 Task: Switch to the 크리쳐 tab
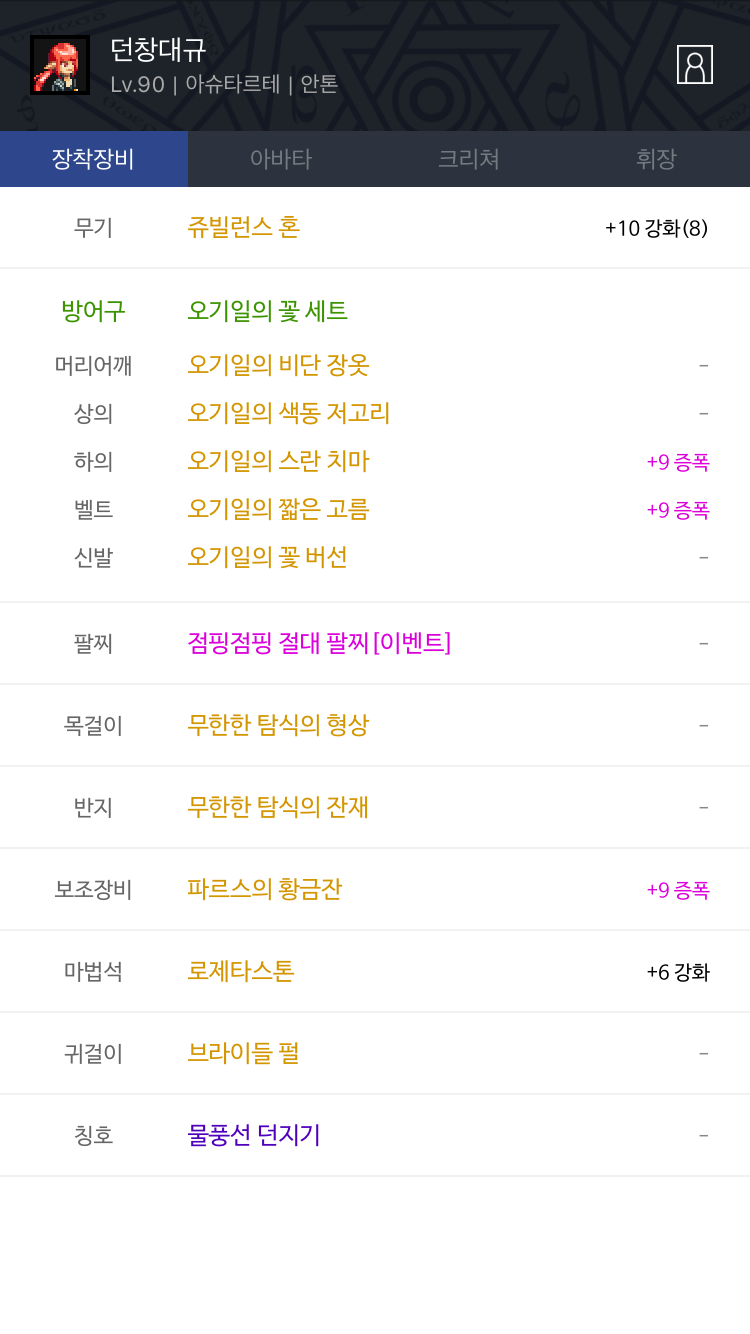click(468, 159)
